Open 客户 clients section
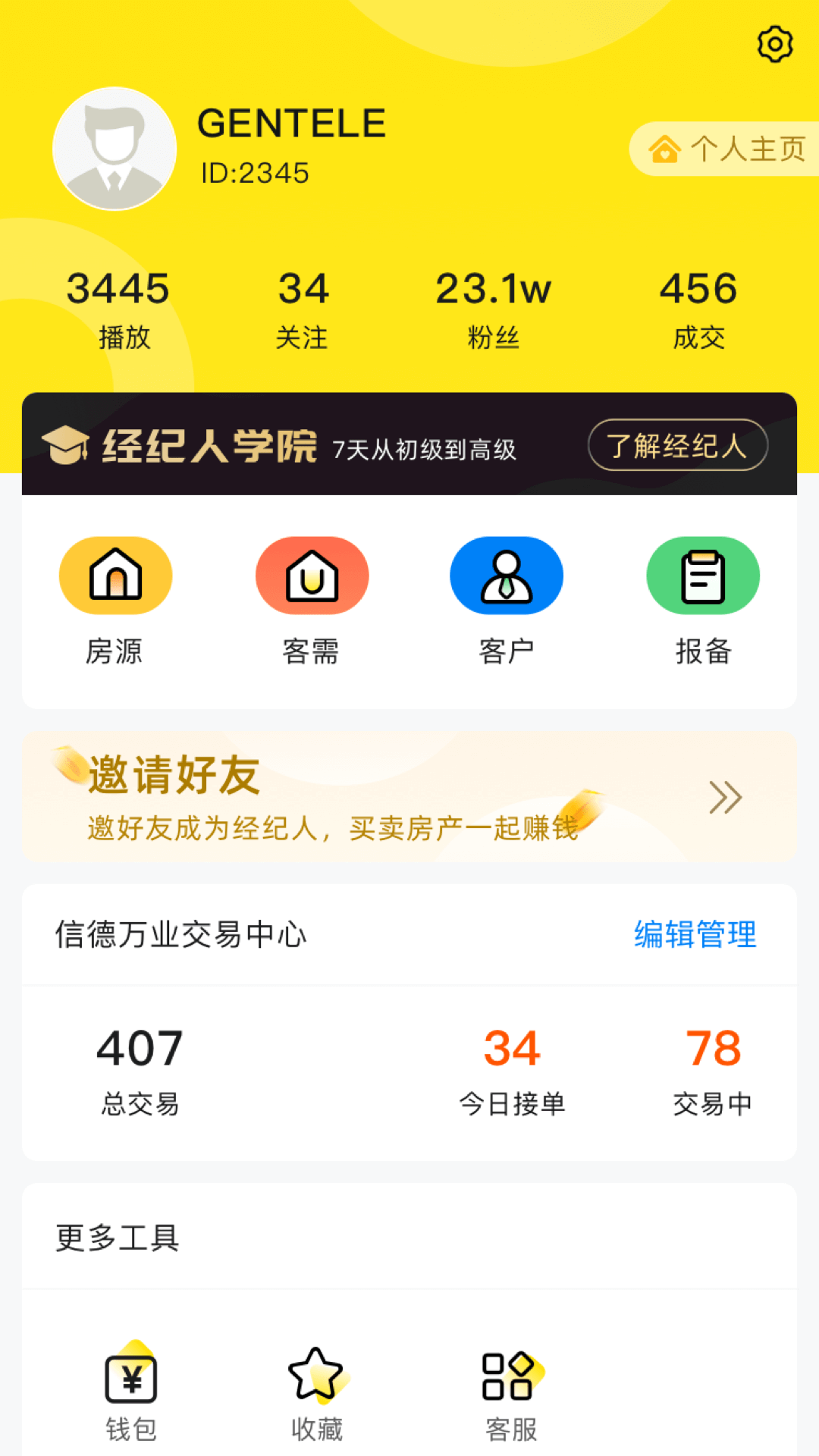The height and width of the screenshot is (1456, 819). 507,601
